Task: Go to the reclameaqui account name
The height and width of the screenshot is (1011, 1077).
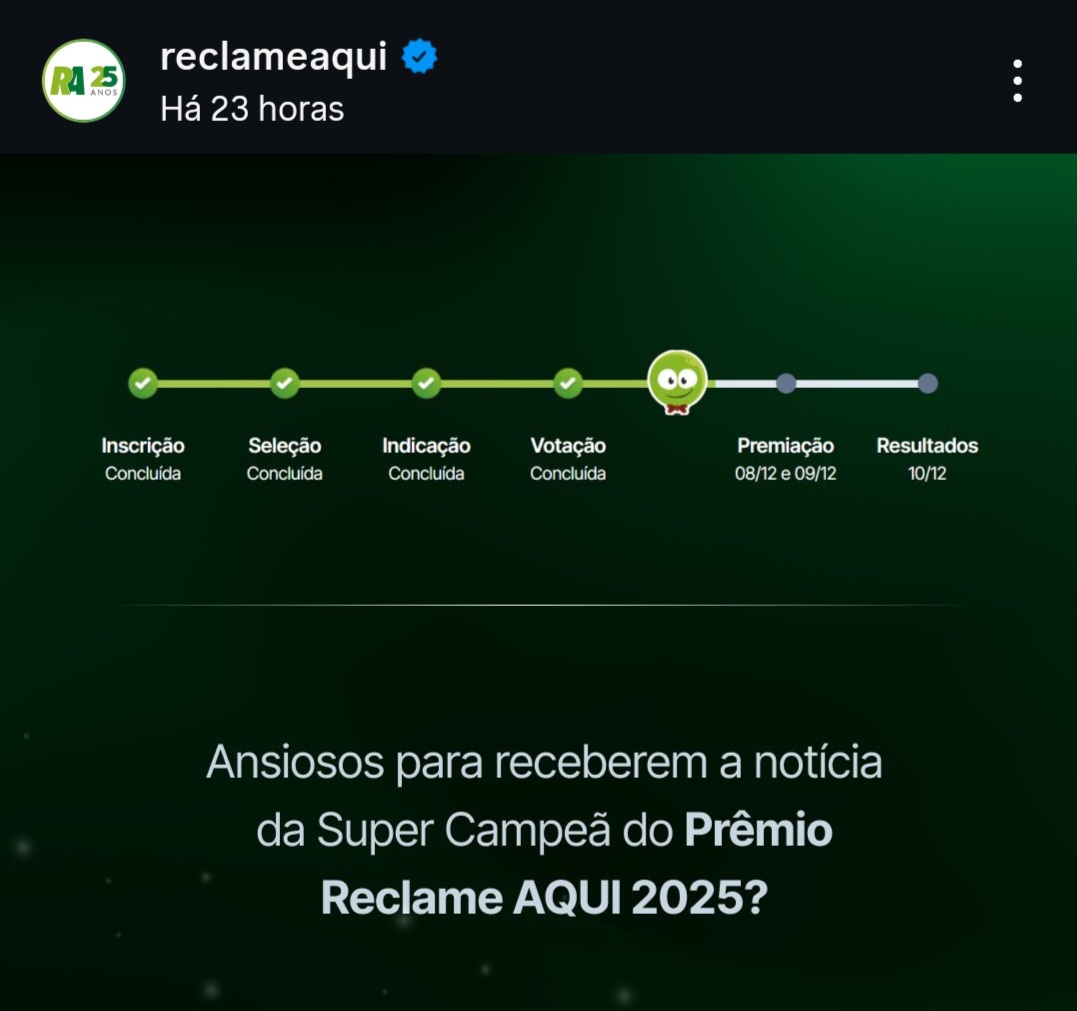Action: click(x=273, y=57)
